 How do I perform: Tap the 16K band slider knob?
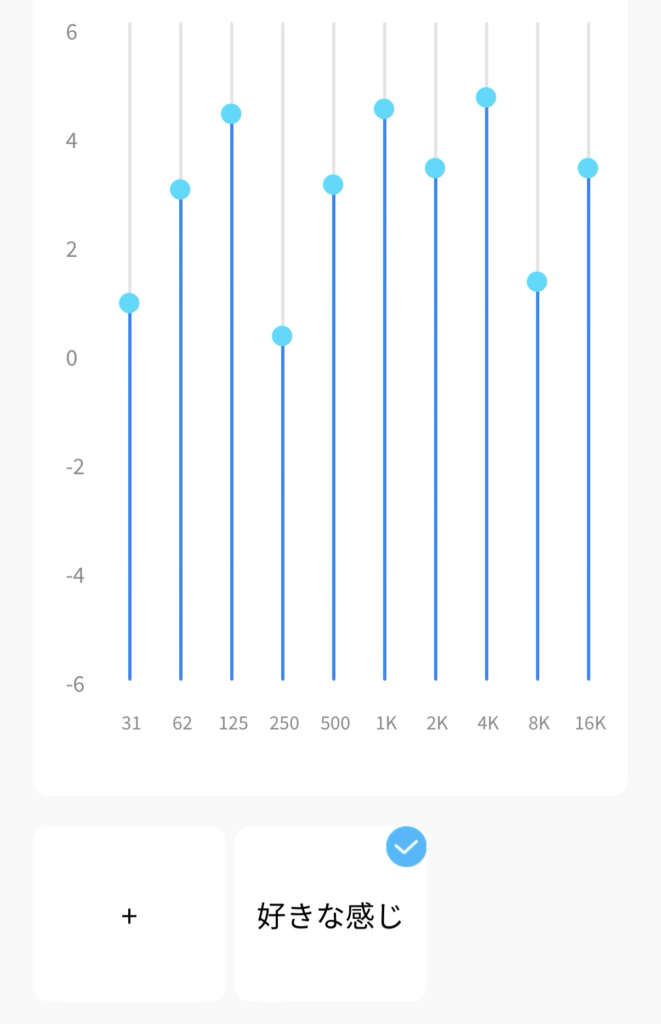click(588, 168)
